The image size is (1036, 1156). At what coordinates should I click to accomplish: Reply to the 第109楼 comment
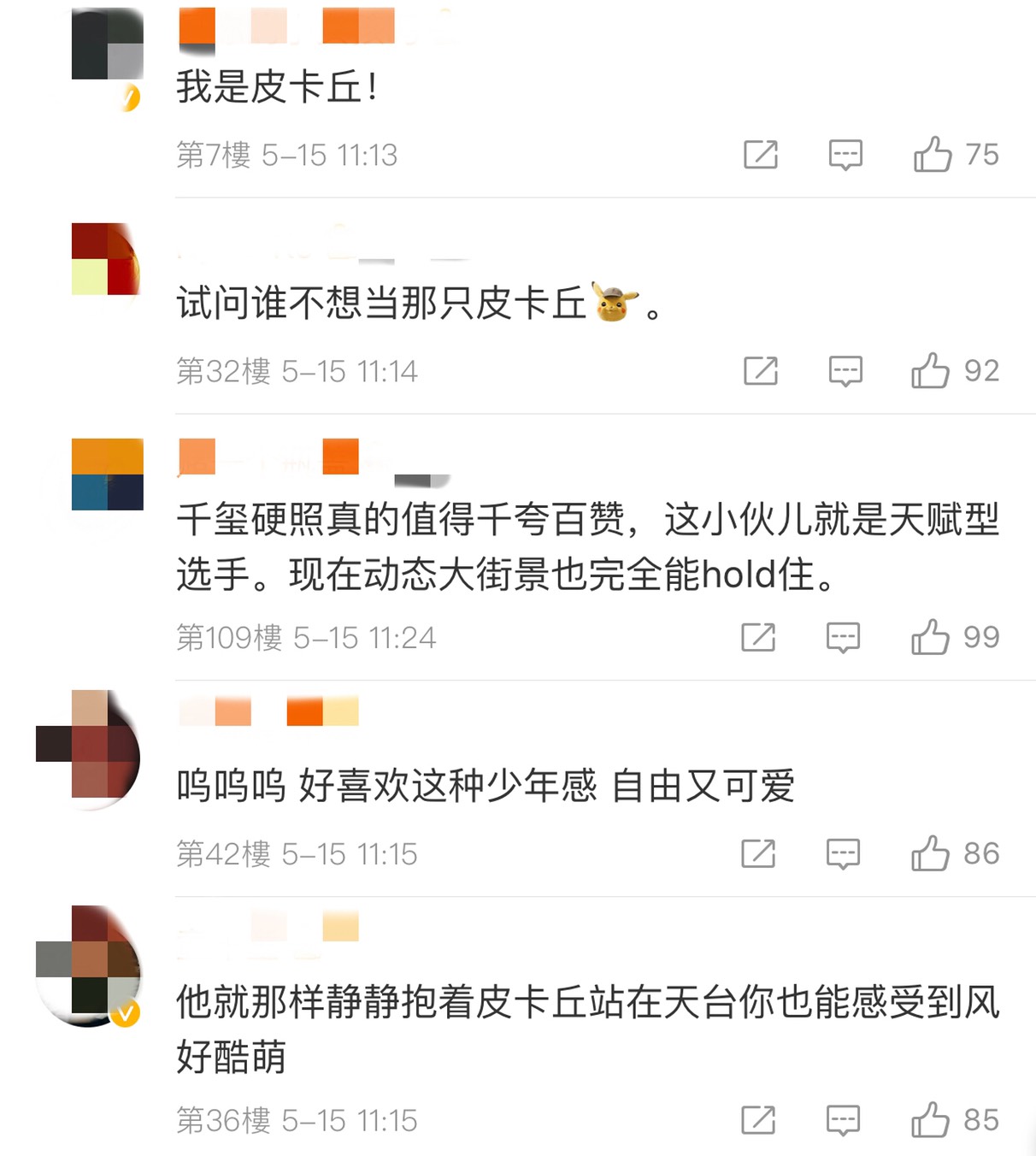843,638
